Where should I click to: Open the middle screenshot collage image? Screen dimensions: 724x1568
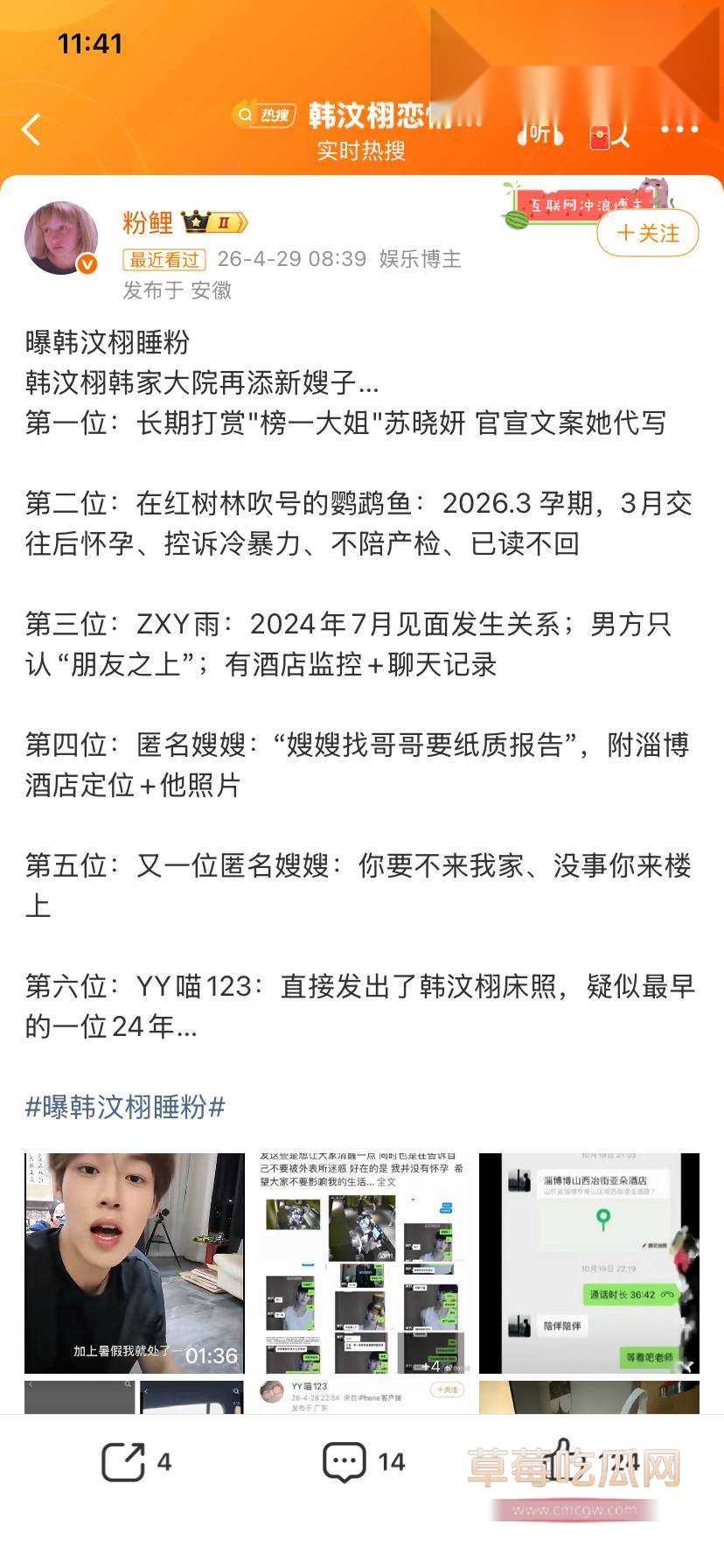click(x=362, y=1263)
